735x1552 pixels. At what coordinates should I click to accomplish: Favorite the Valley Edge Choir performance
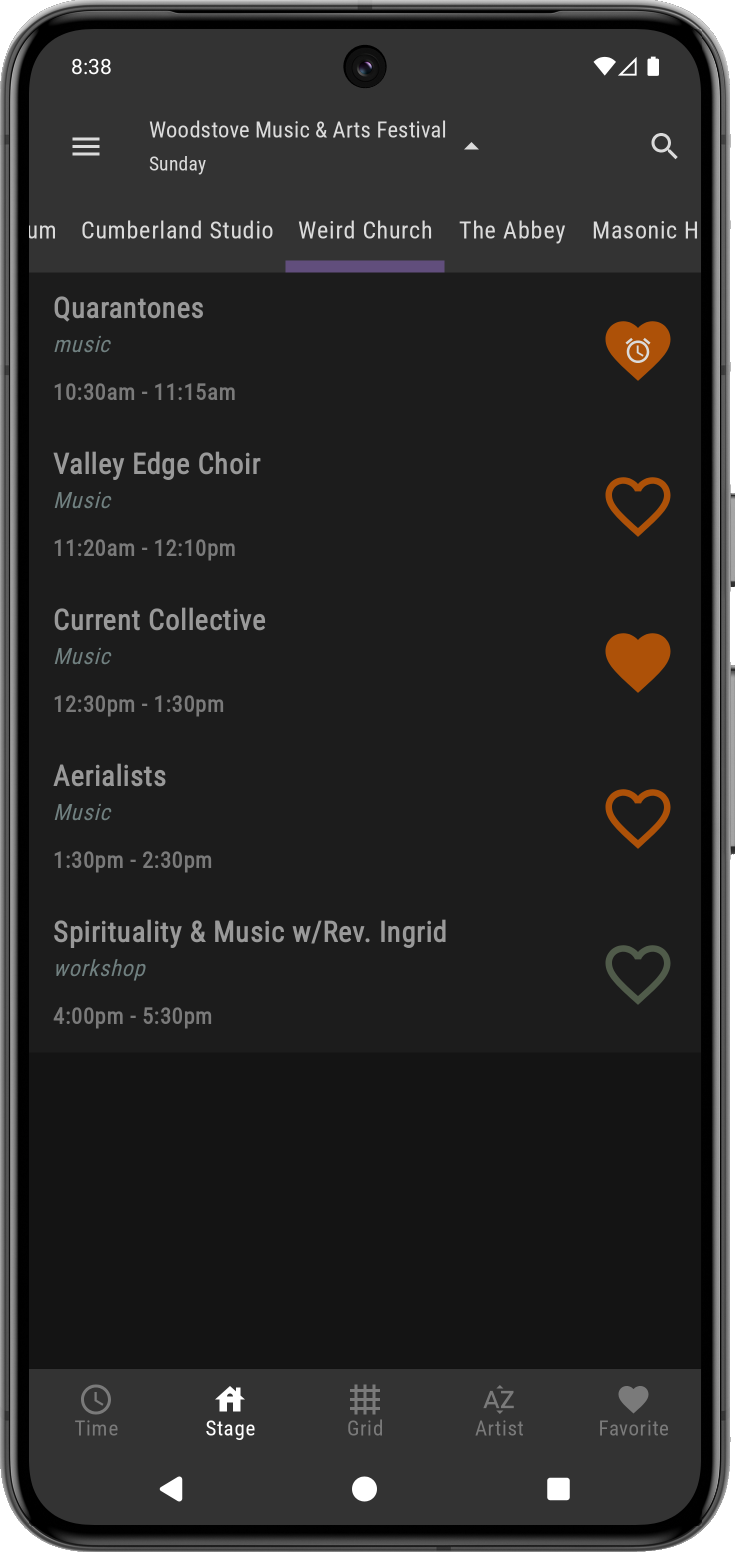click(637, 506)
